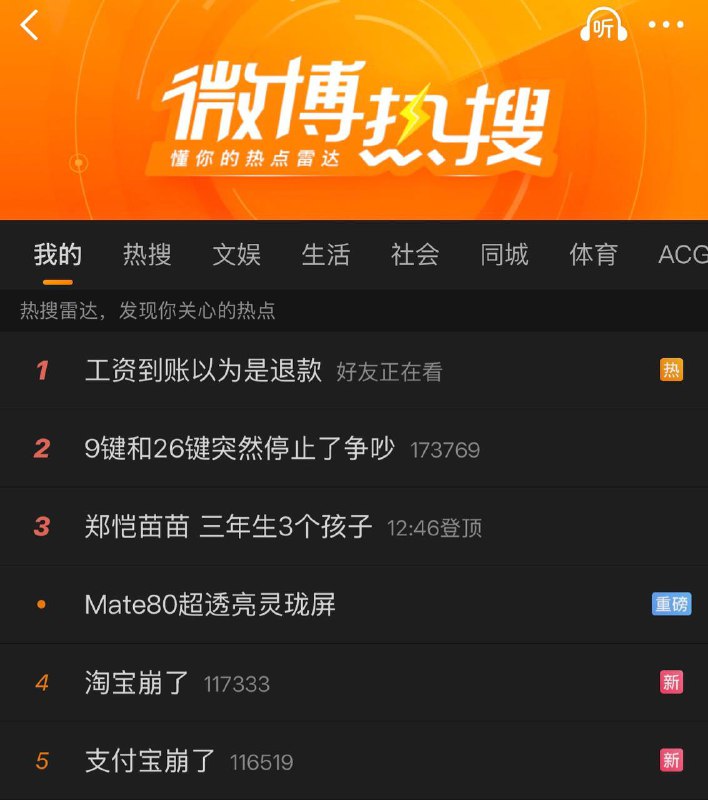Open the three-dot overflow menu
Viewport: 708px width, 800px height.
(x=666, y=26)
